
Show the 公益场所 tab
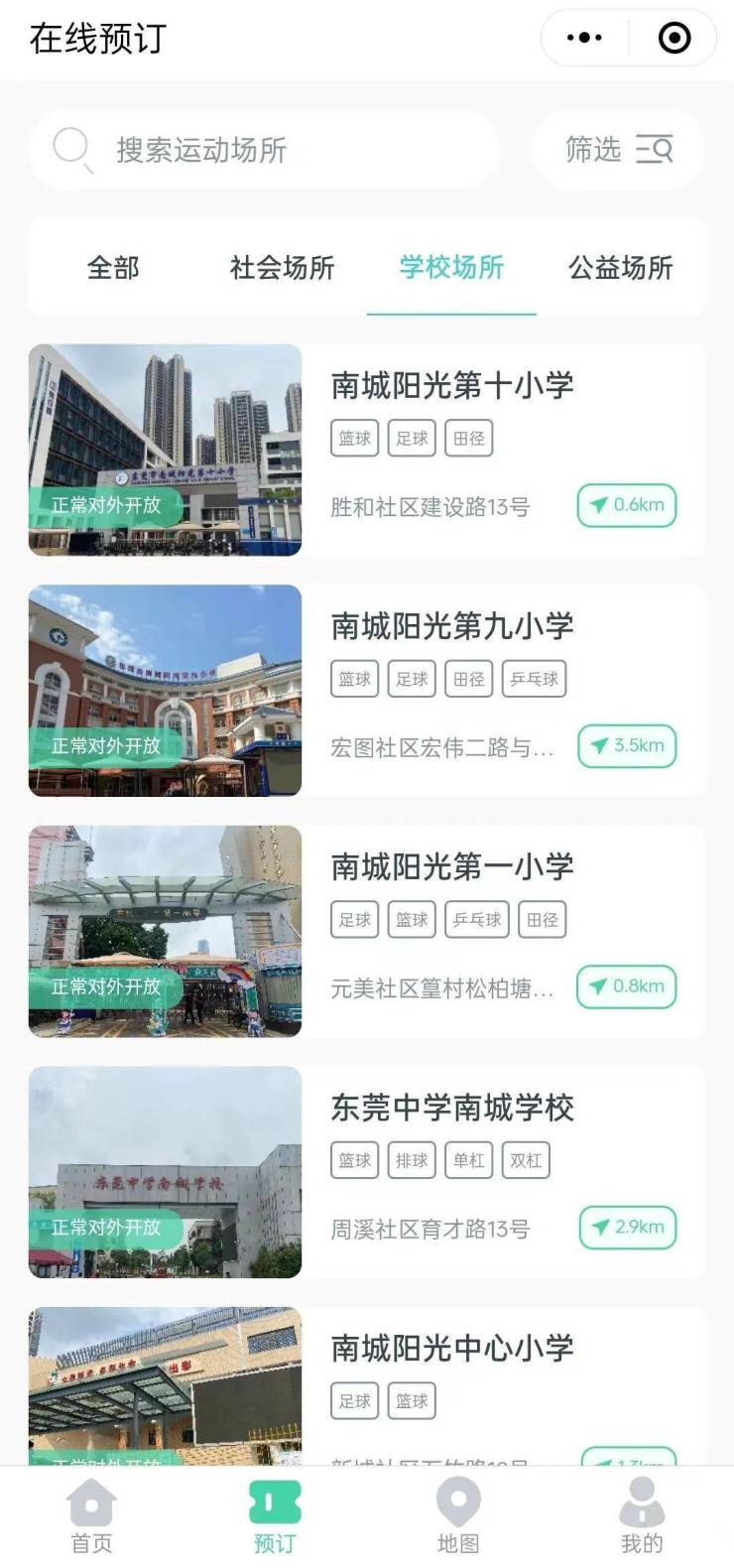[x=621, y=268]
